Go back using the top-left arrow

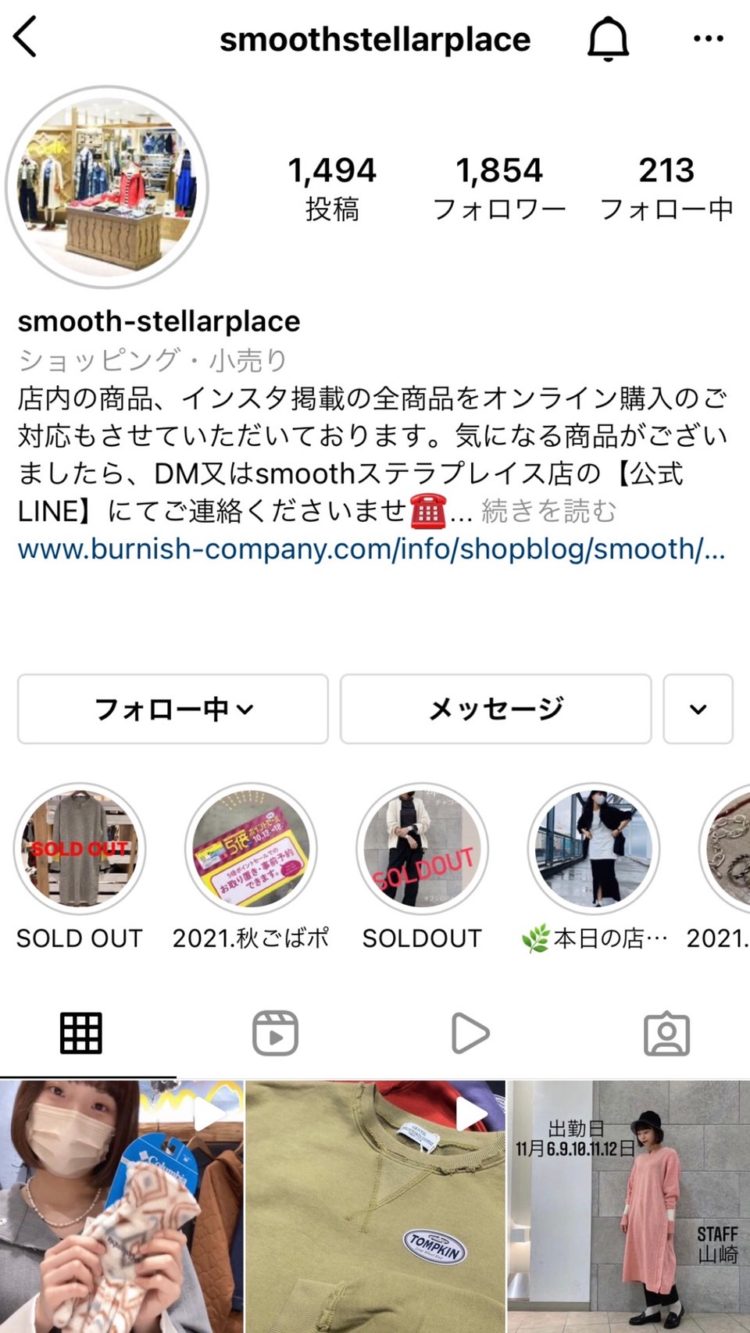point(25,40)
